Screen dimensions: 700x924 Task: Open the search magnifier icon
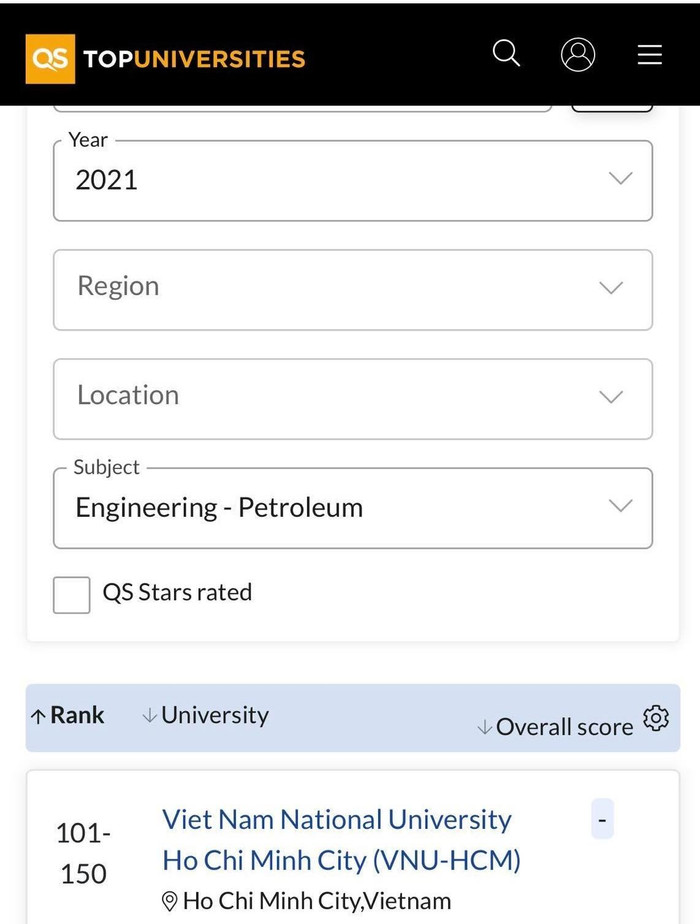click(x=507, y=53)
